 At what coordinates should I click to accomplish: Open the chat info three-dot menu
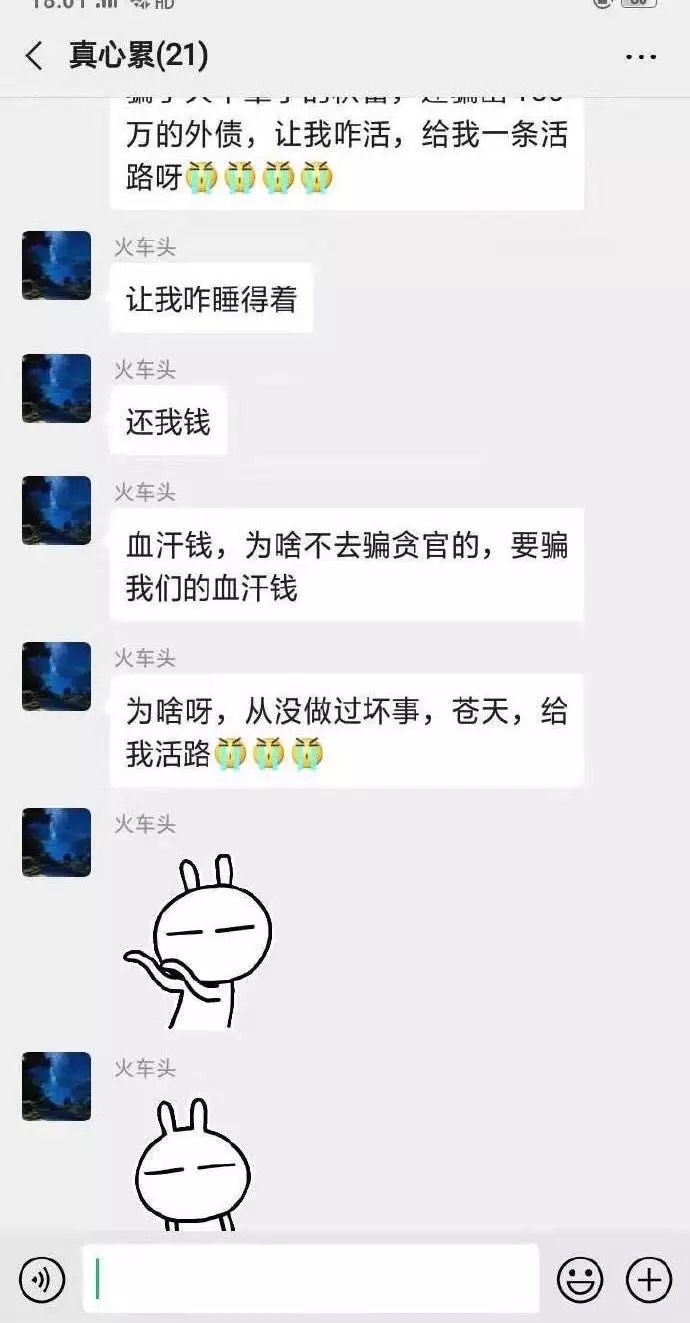tap(641, 57)
